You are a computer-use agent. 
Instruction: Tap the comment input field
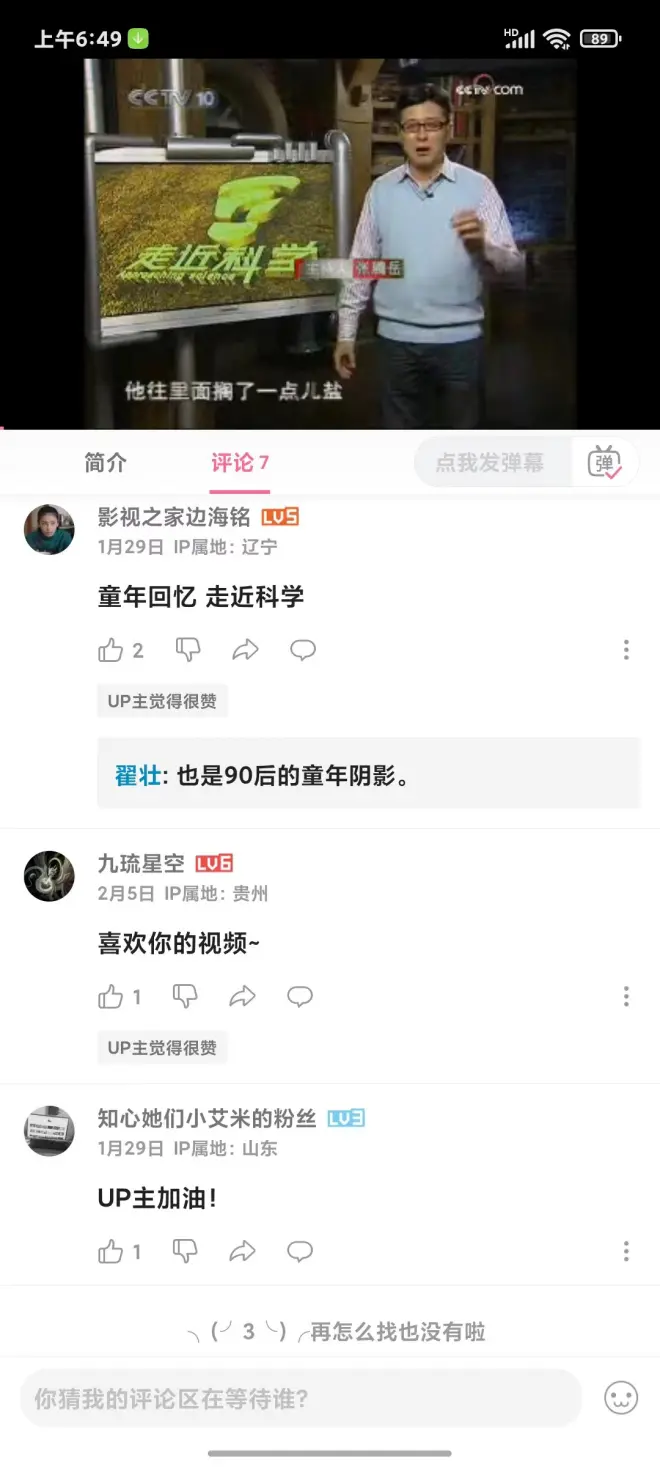click(300, 1399)
